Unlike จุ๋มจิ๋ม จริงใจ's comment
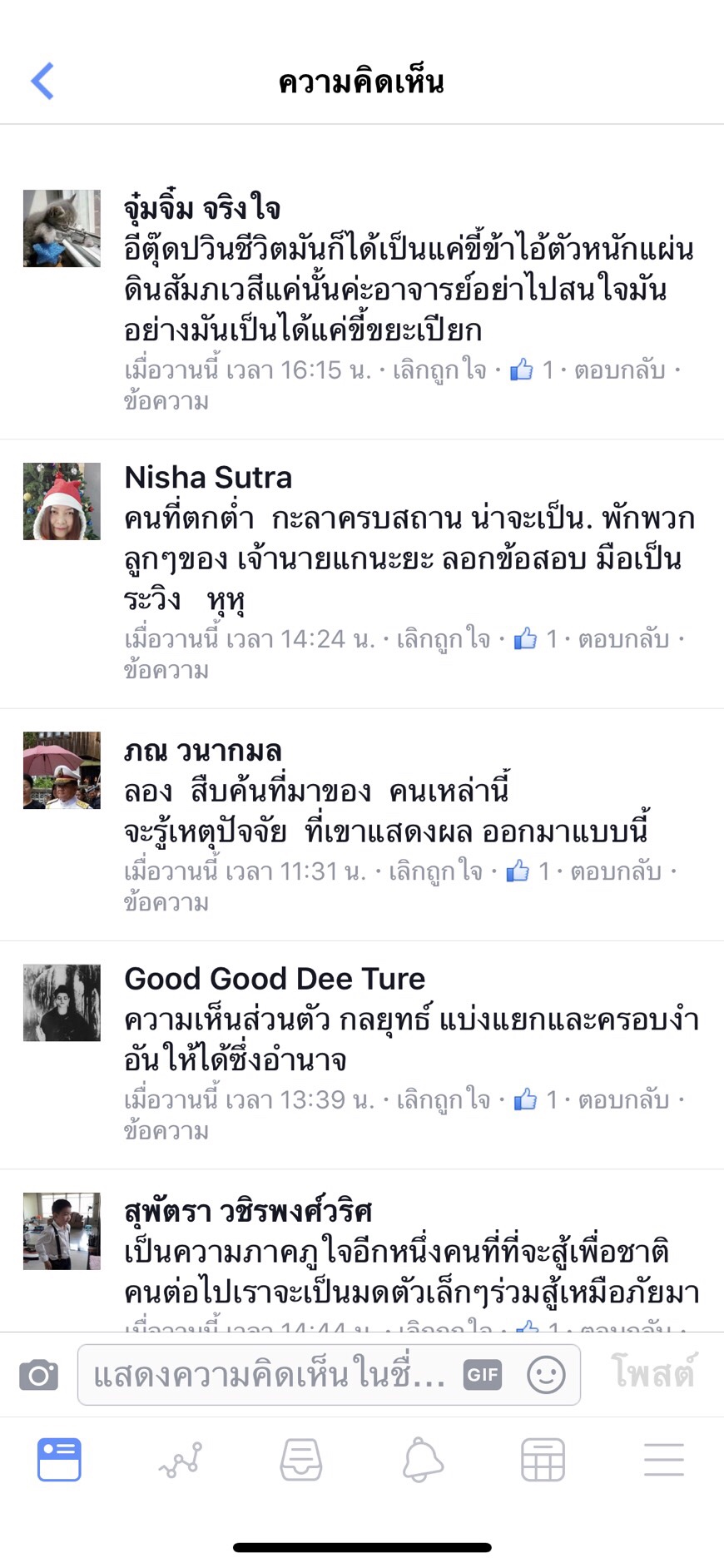This screenshot has width=724, height=1568. (439, 370)
